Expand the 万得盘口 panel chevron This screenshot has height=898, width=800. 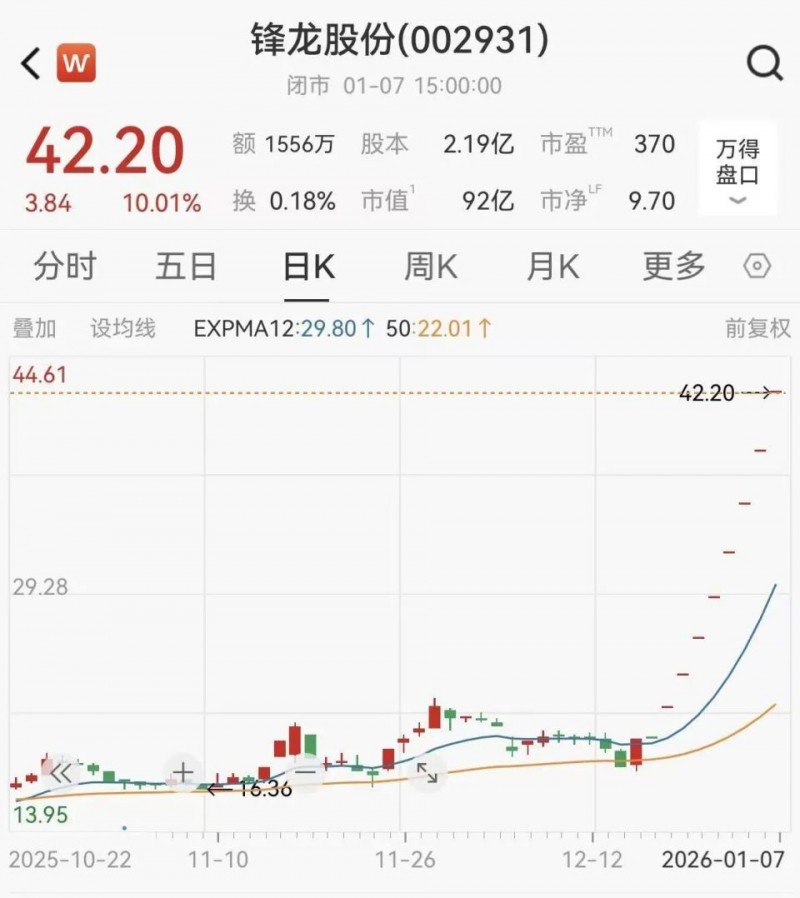pyautogui.click(x=736, y=201)
